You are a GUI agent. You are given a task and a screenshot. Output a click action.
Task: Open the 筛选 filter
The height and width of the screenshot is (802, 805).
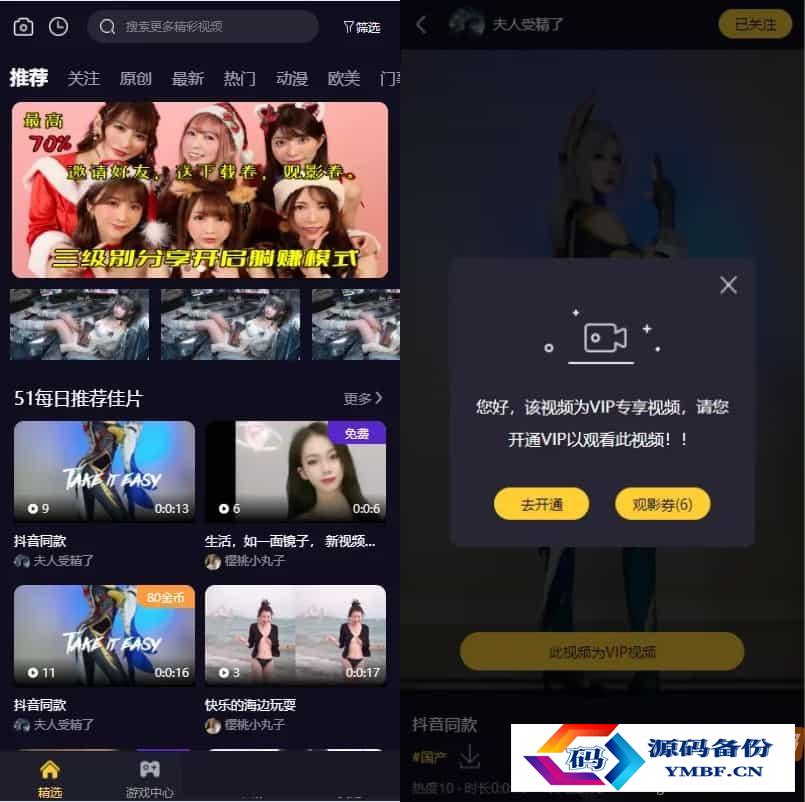[362, 27]
